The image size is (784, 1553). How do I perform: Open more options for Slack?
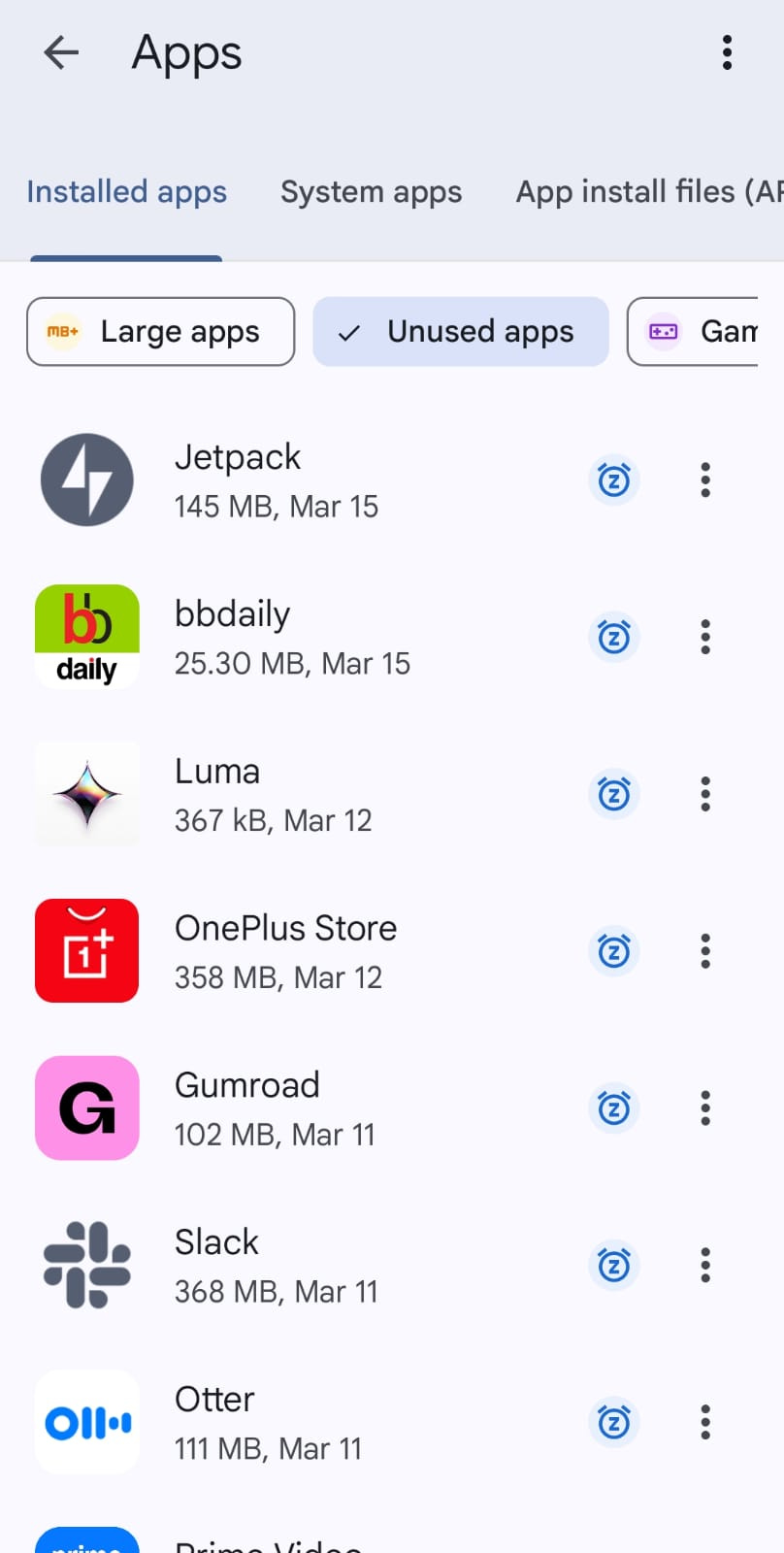(705, 1265)
